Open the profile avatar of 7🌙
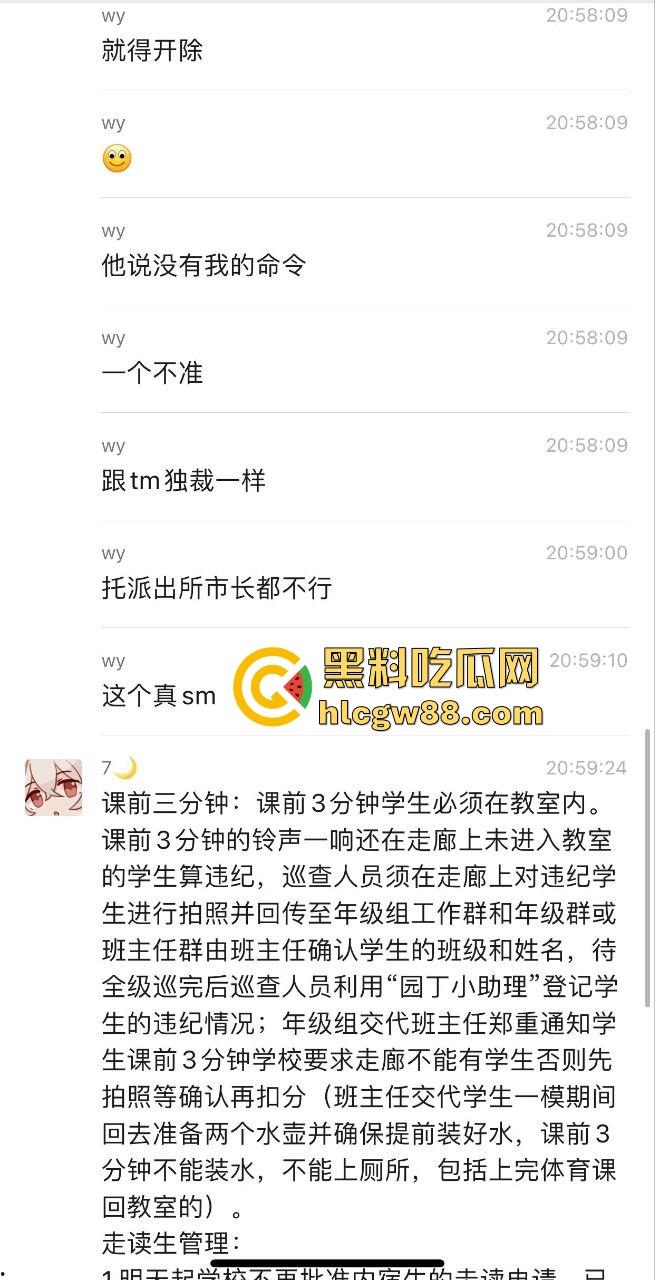The image size is (655, 1280). (53, 787)
